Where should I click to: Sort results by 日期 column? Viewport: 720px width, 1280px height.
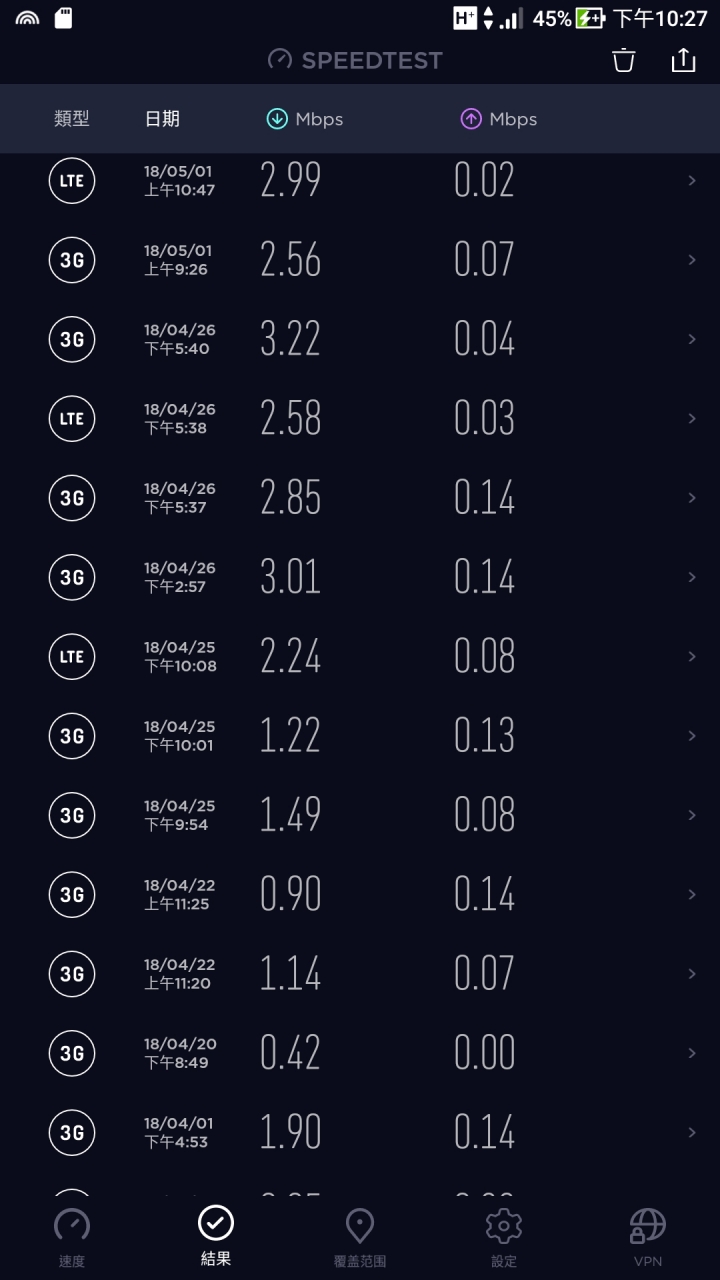[x=162, y=119]
